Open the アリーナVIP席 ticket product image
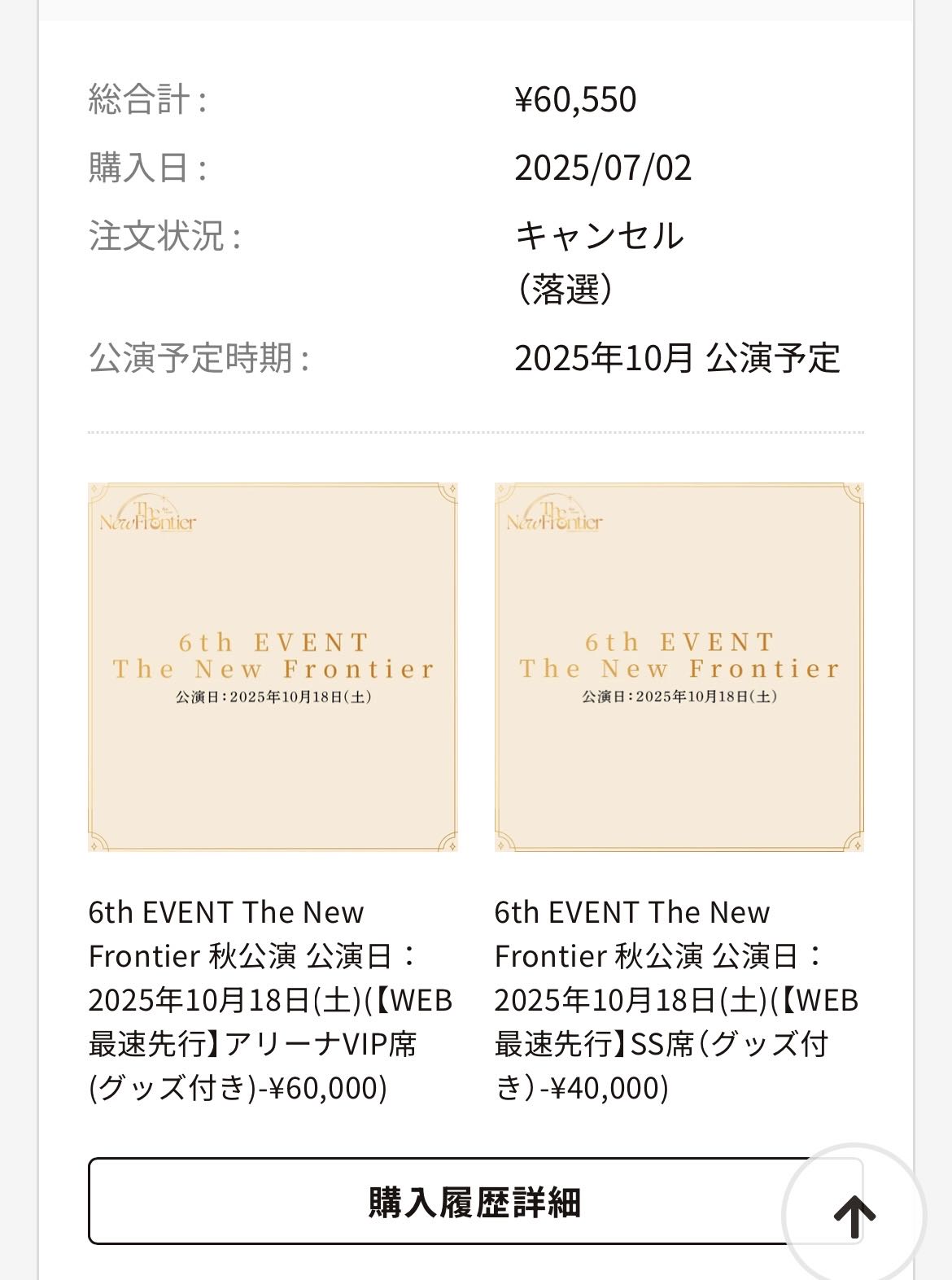 273,667
